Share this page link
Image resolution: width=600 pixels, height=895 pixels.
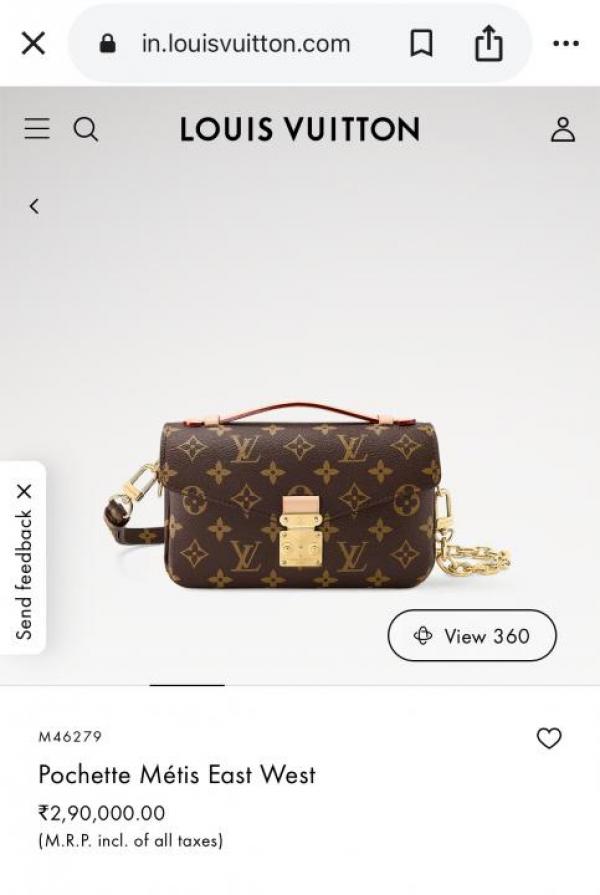[x=488, y=44]
